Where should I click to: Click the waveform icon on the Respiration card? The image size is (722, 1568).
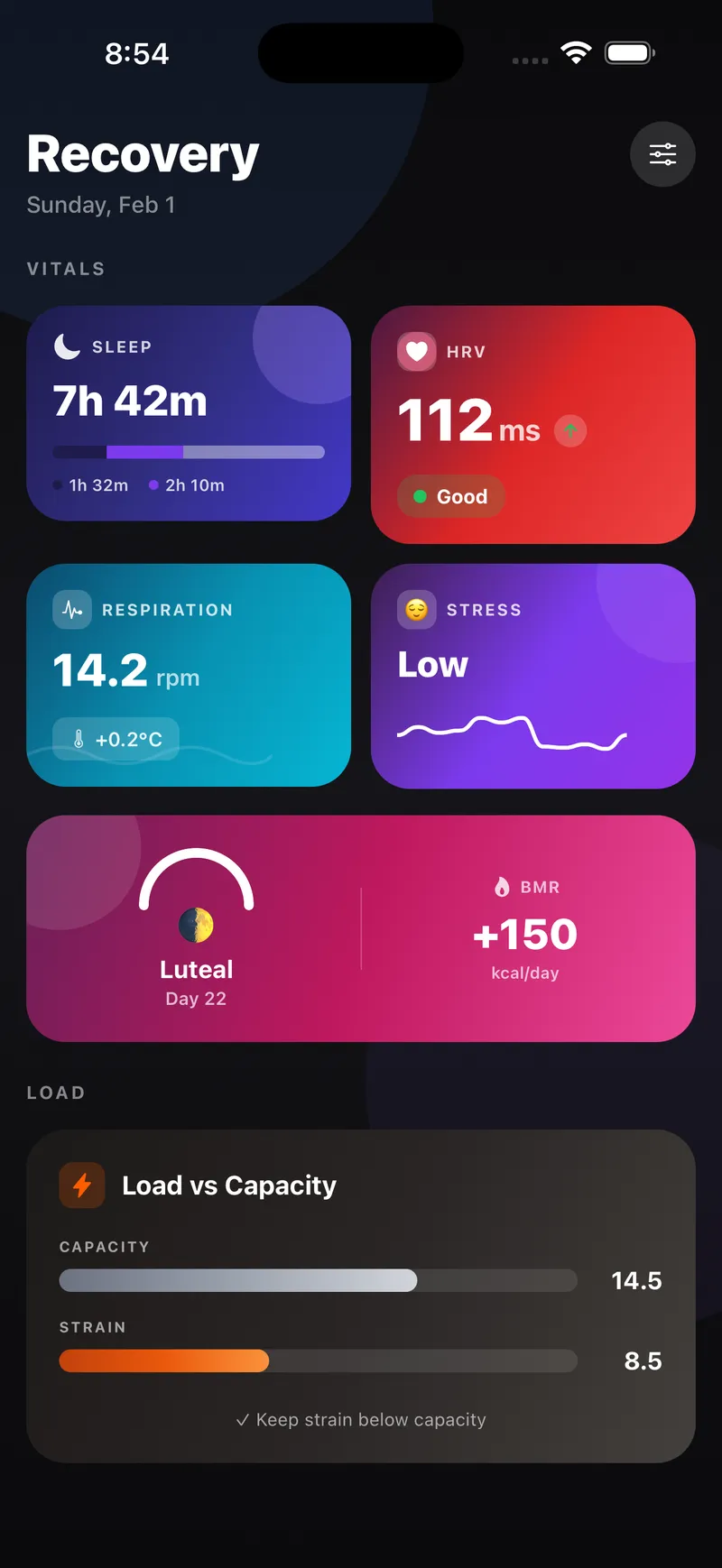click(72, 609)
